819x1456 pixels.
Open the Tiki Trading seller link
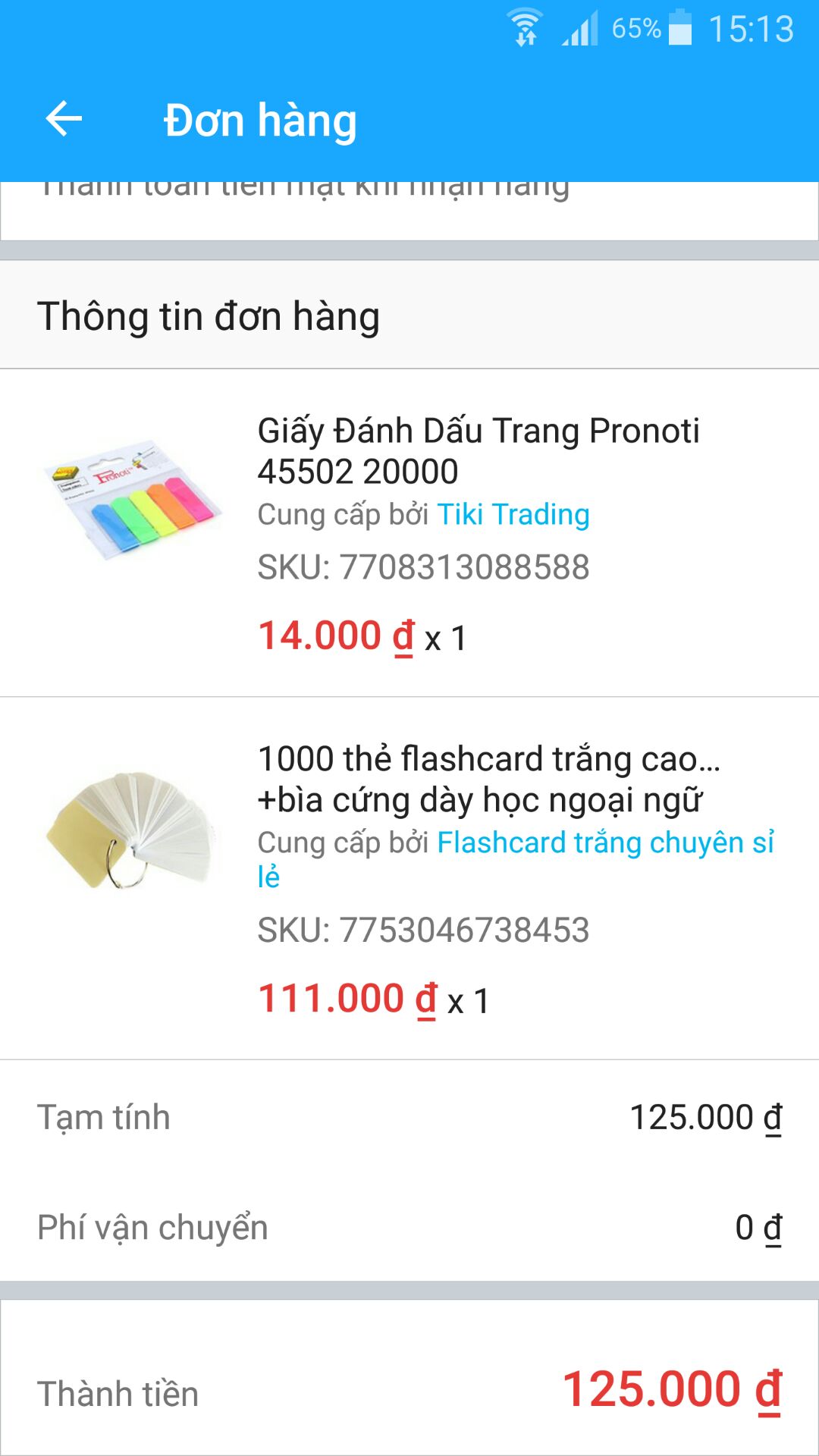[513, 515]
